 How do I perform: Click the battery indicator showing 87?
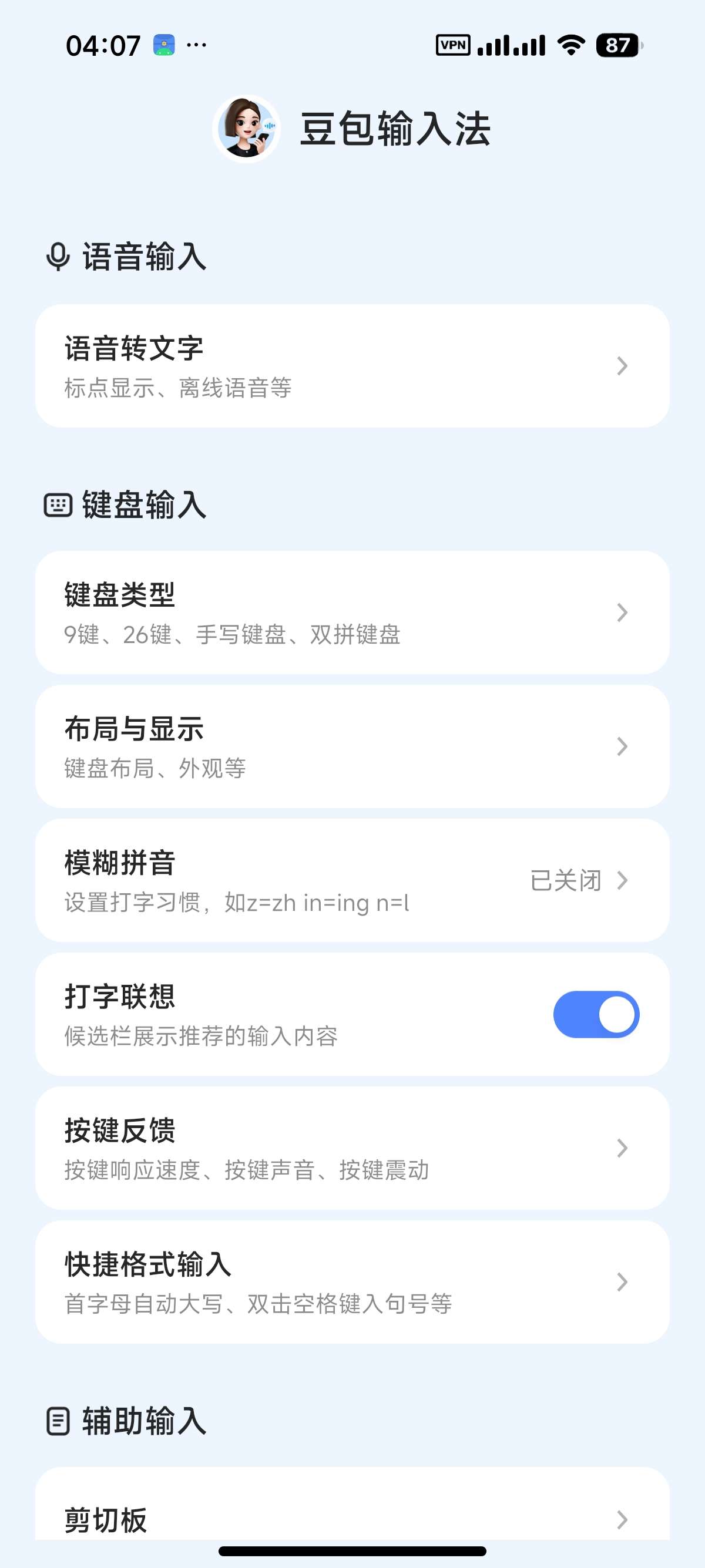pos(615,45)
